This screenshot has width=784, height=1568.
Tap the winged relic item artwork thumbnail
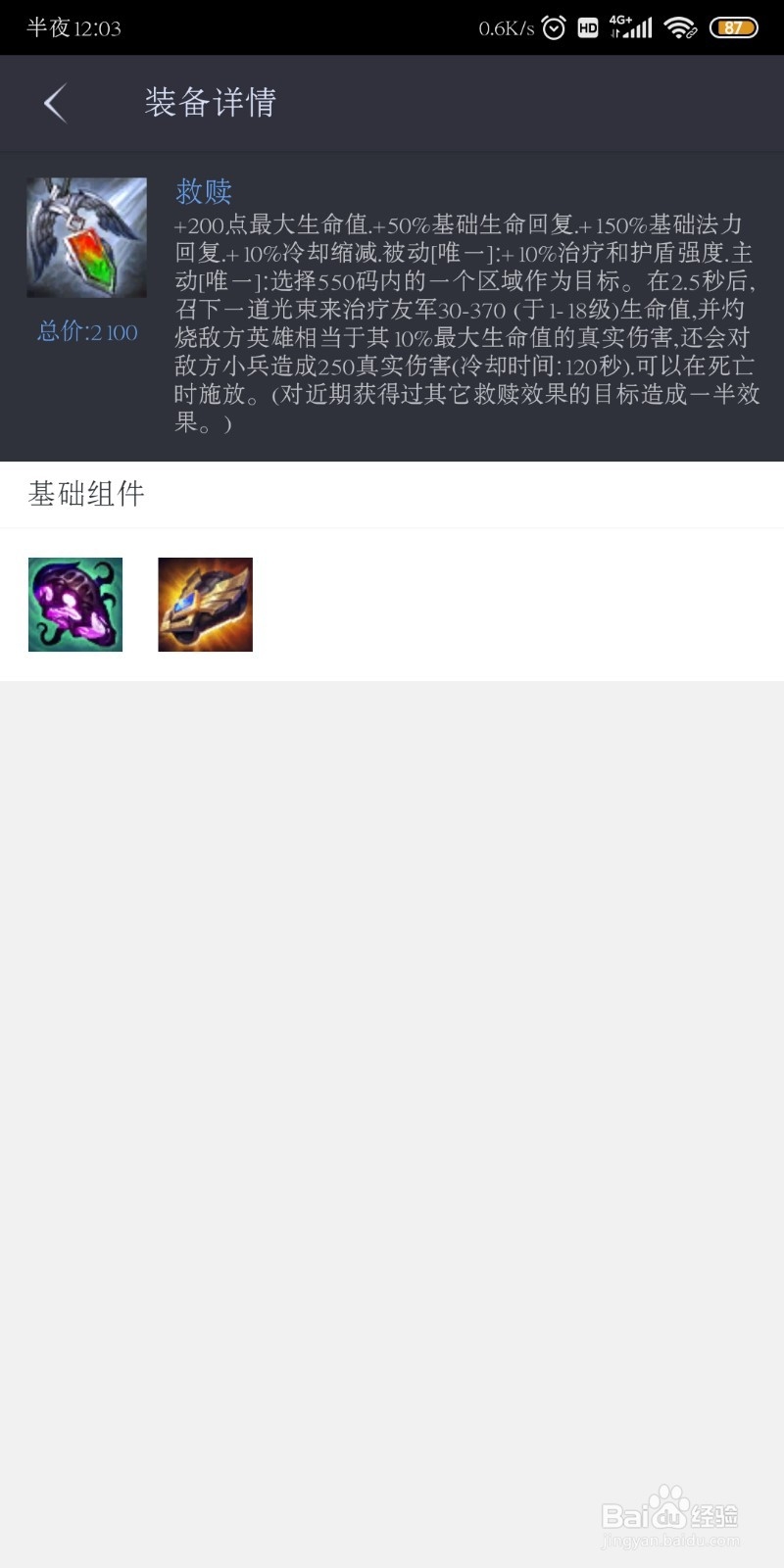pos(88,236)
